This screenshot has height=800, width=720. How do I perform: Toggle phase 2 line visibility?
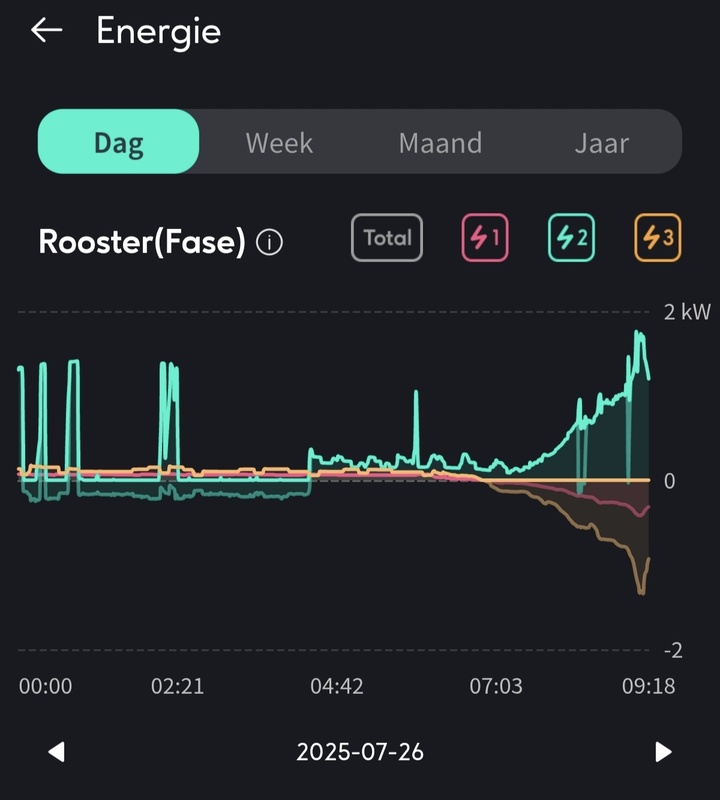571,238
